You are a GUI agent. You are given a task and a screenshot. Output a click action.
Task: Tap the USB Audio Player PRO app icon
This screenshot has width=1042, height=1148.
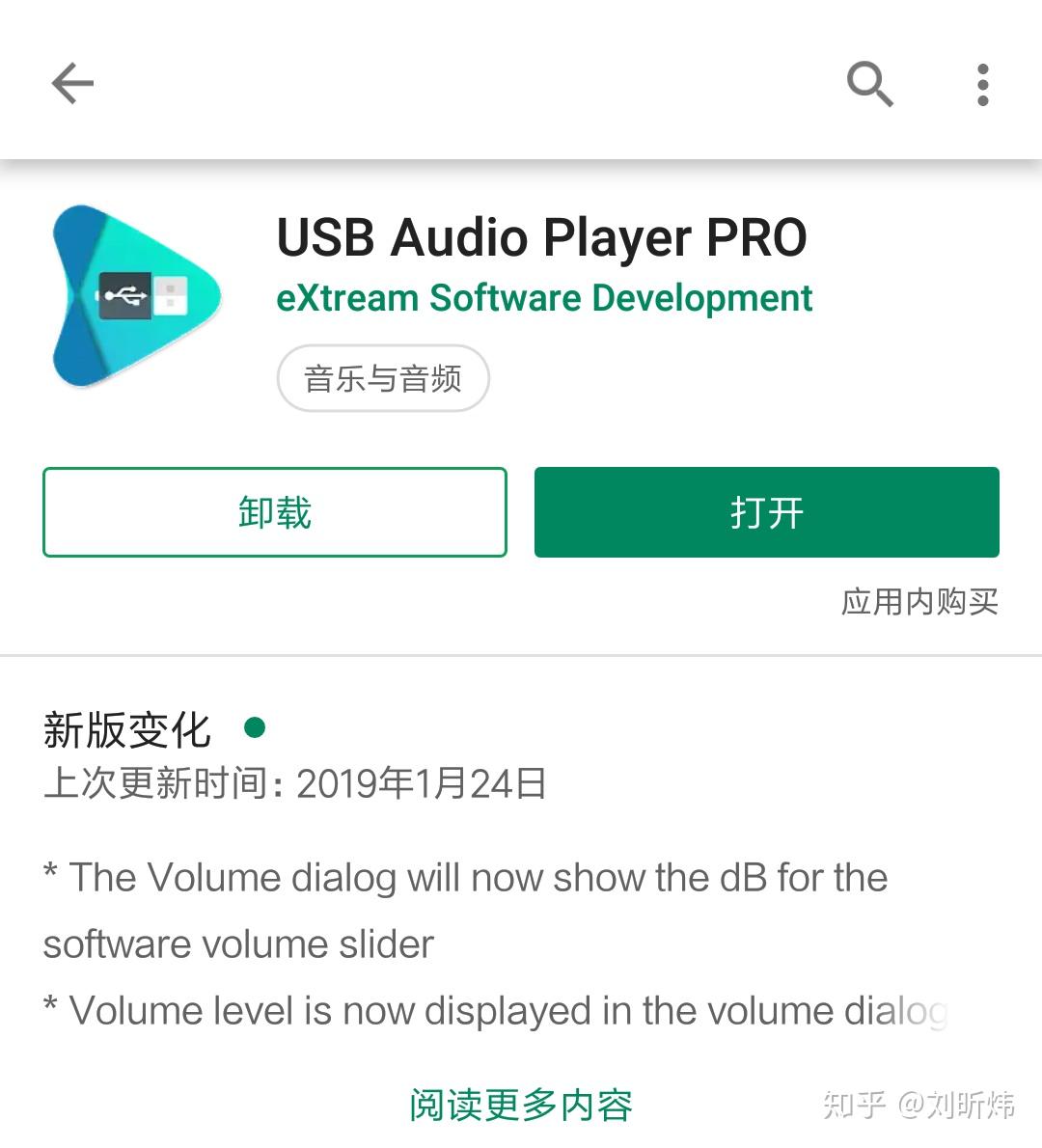135,294
